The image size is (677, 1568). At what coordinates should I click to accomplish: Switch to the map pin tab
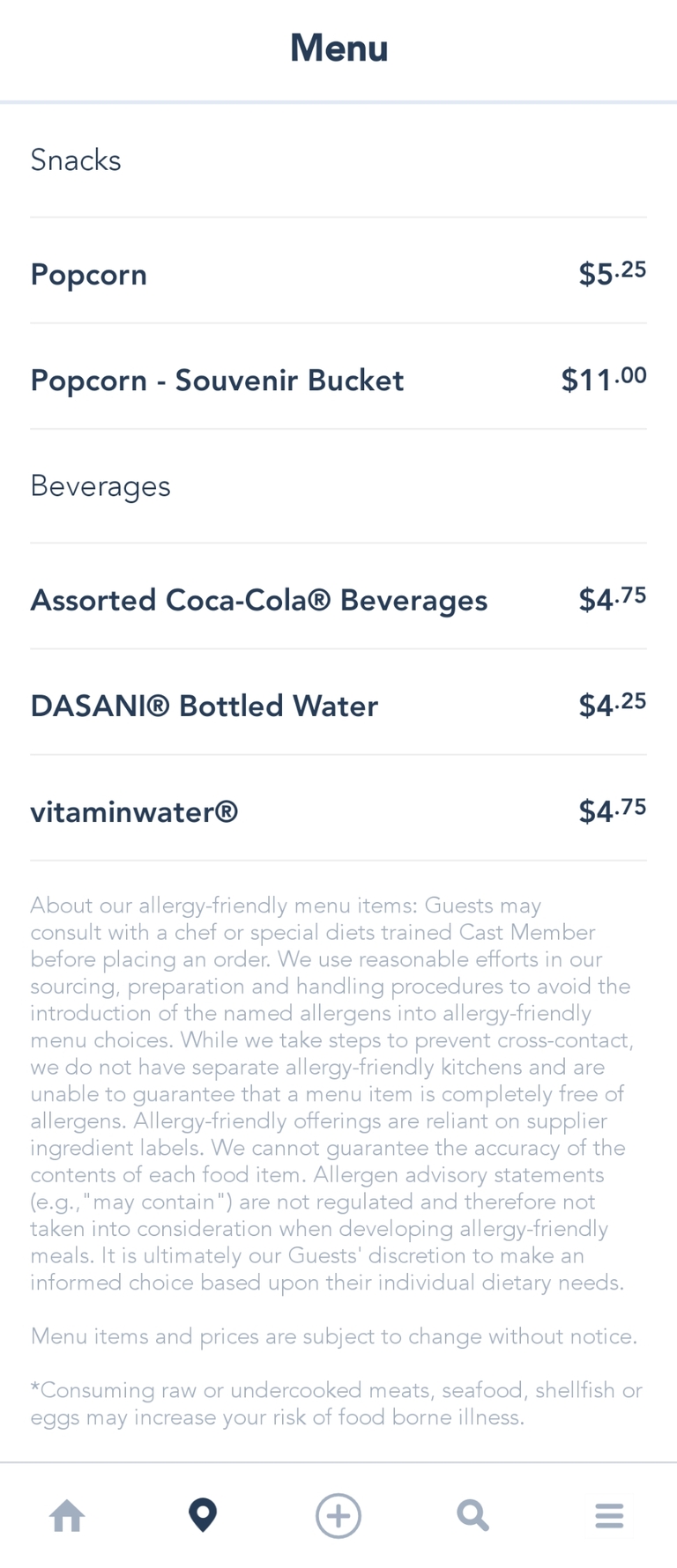coord(203,1515)
